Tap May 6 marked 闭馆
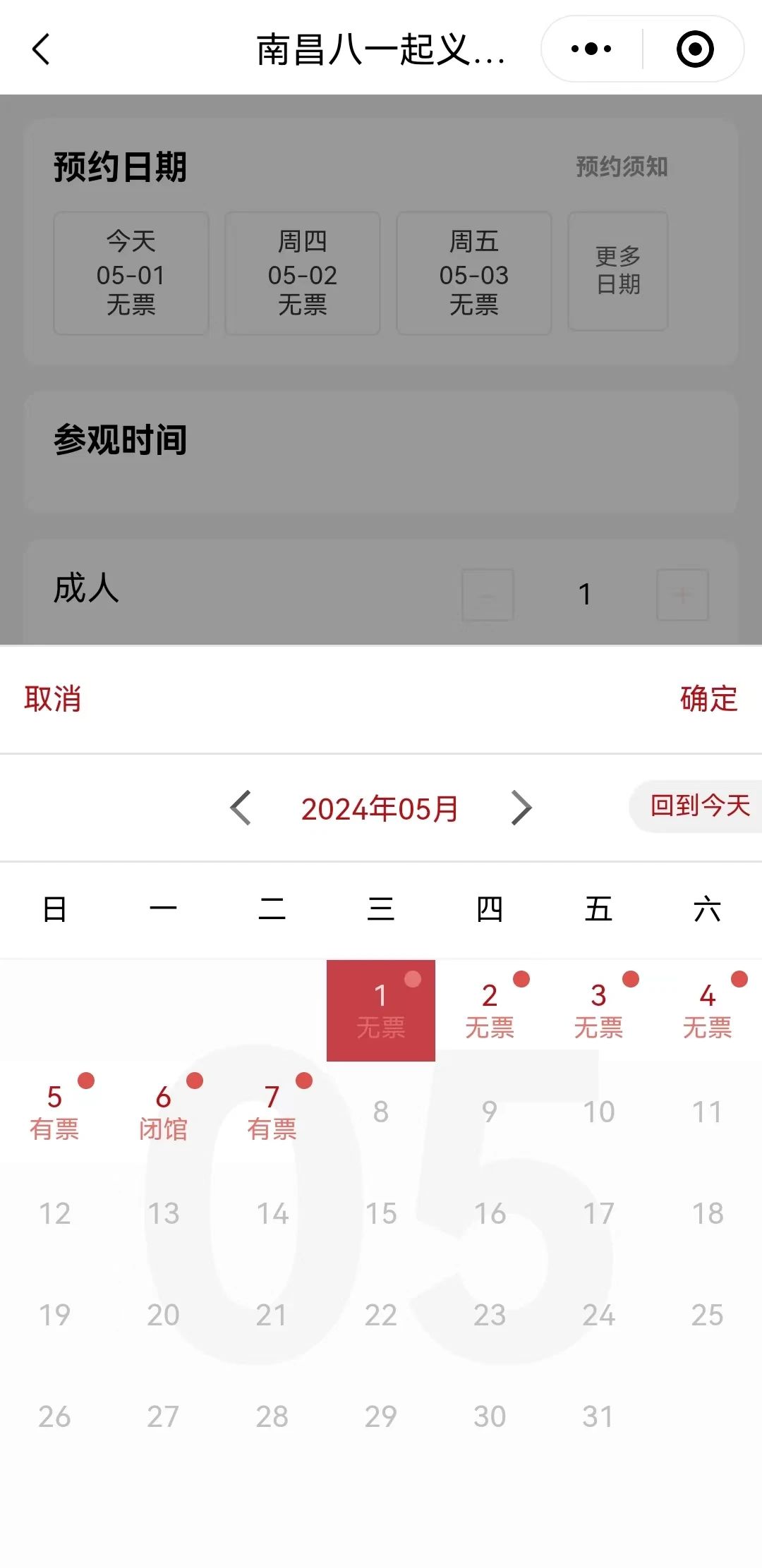The width and height of the screenshot is (762, 1568). pos(163,1112)
